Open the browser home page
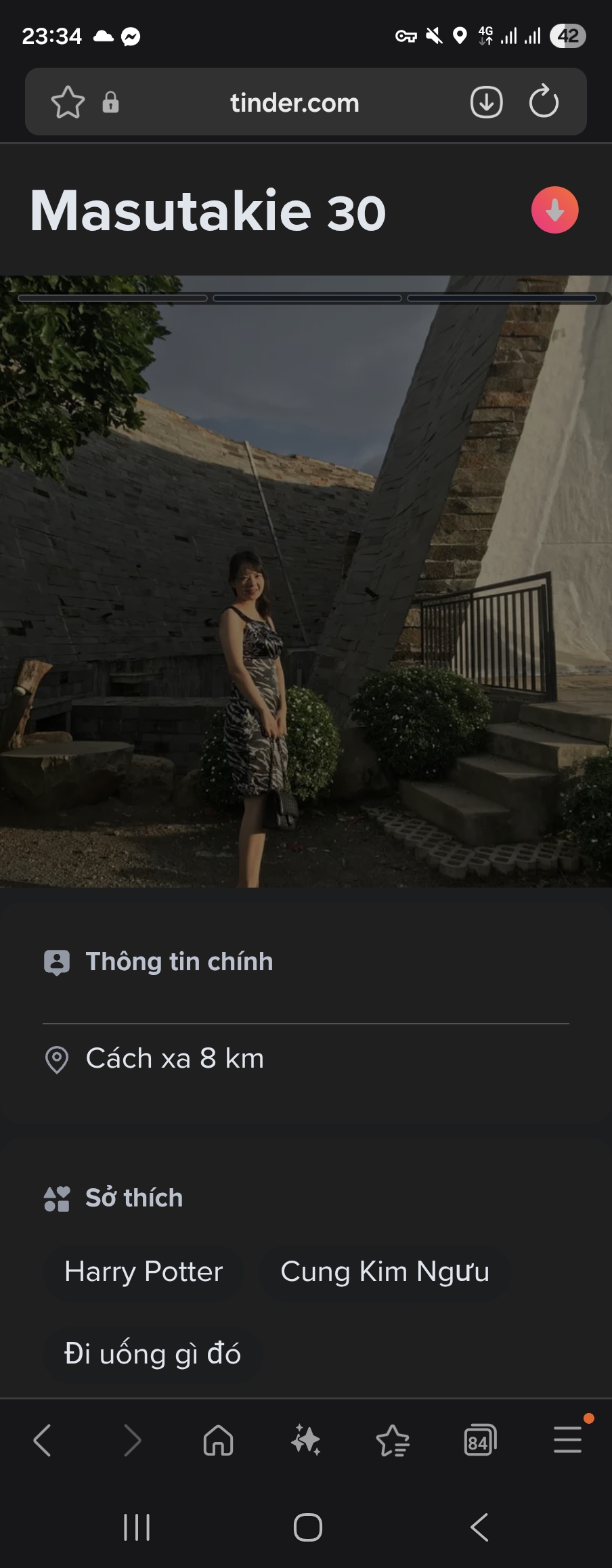612x1568 pixels. [x=218, y=1440]
